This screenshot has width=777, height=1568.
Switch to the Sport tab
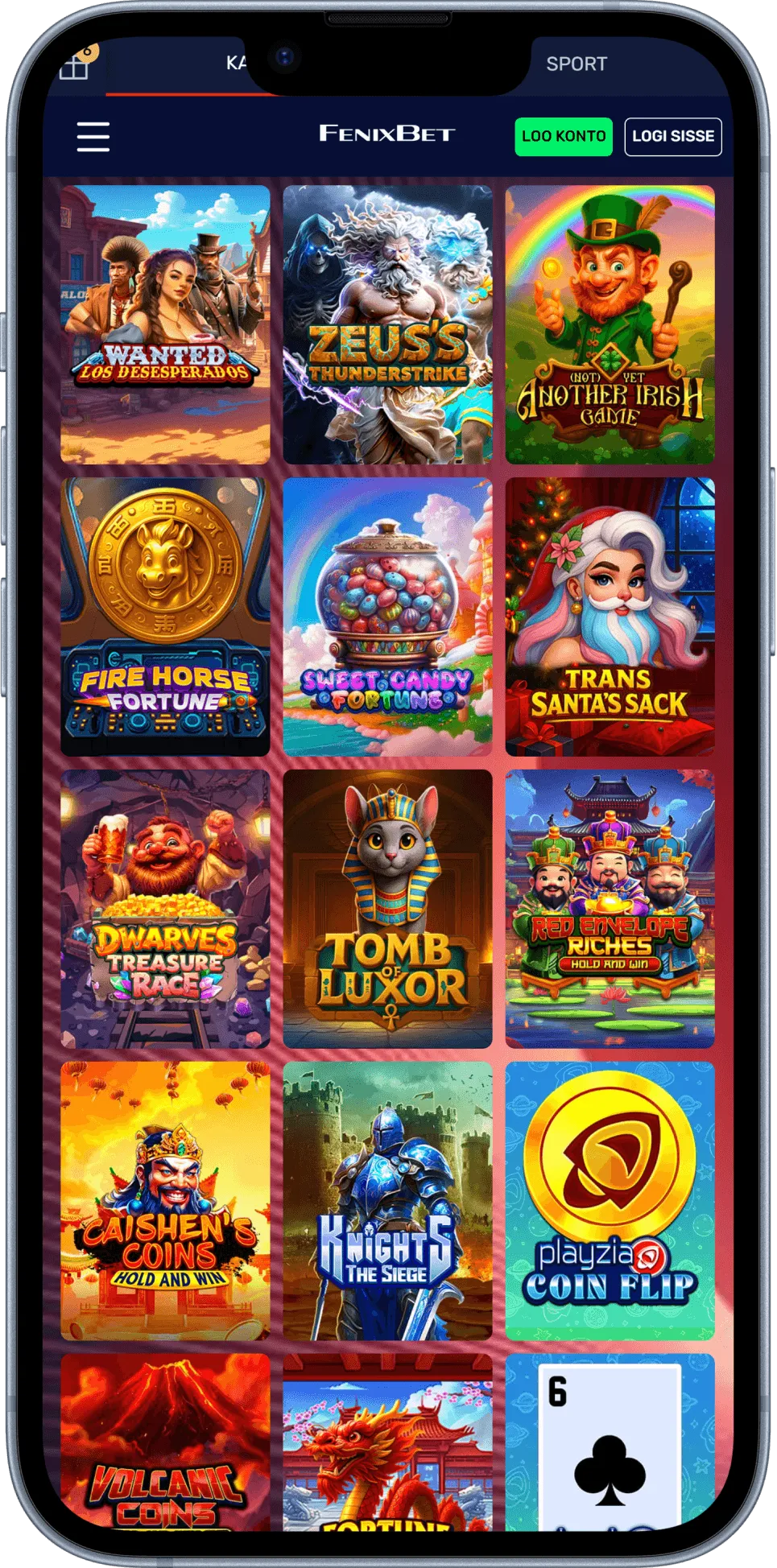577,64
